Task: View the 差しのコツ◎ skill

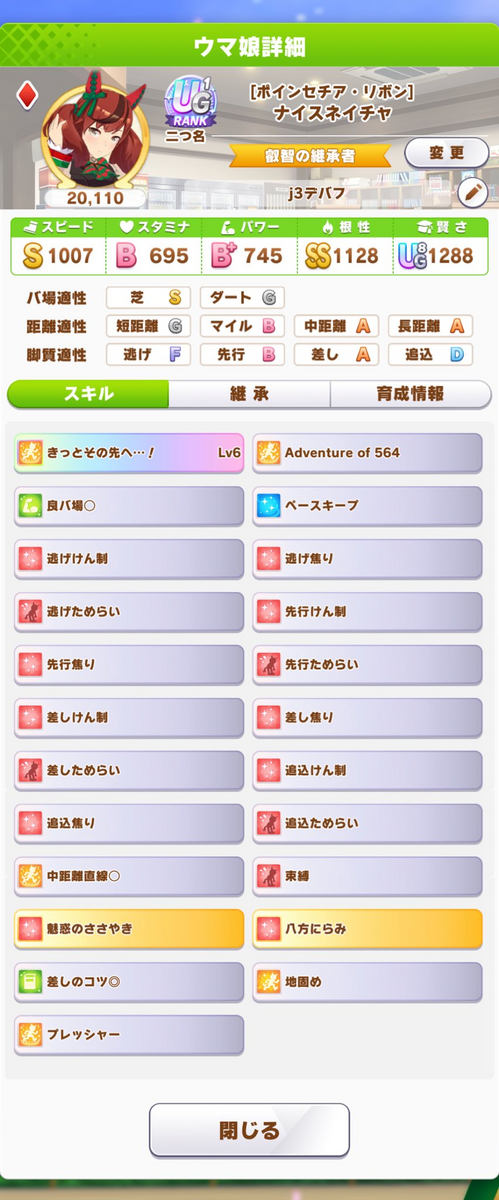Action: click(x=129, y=982)
